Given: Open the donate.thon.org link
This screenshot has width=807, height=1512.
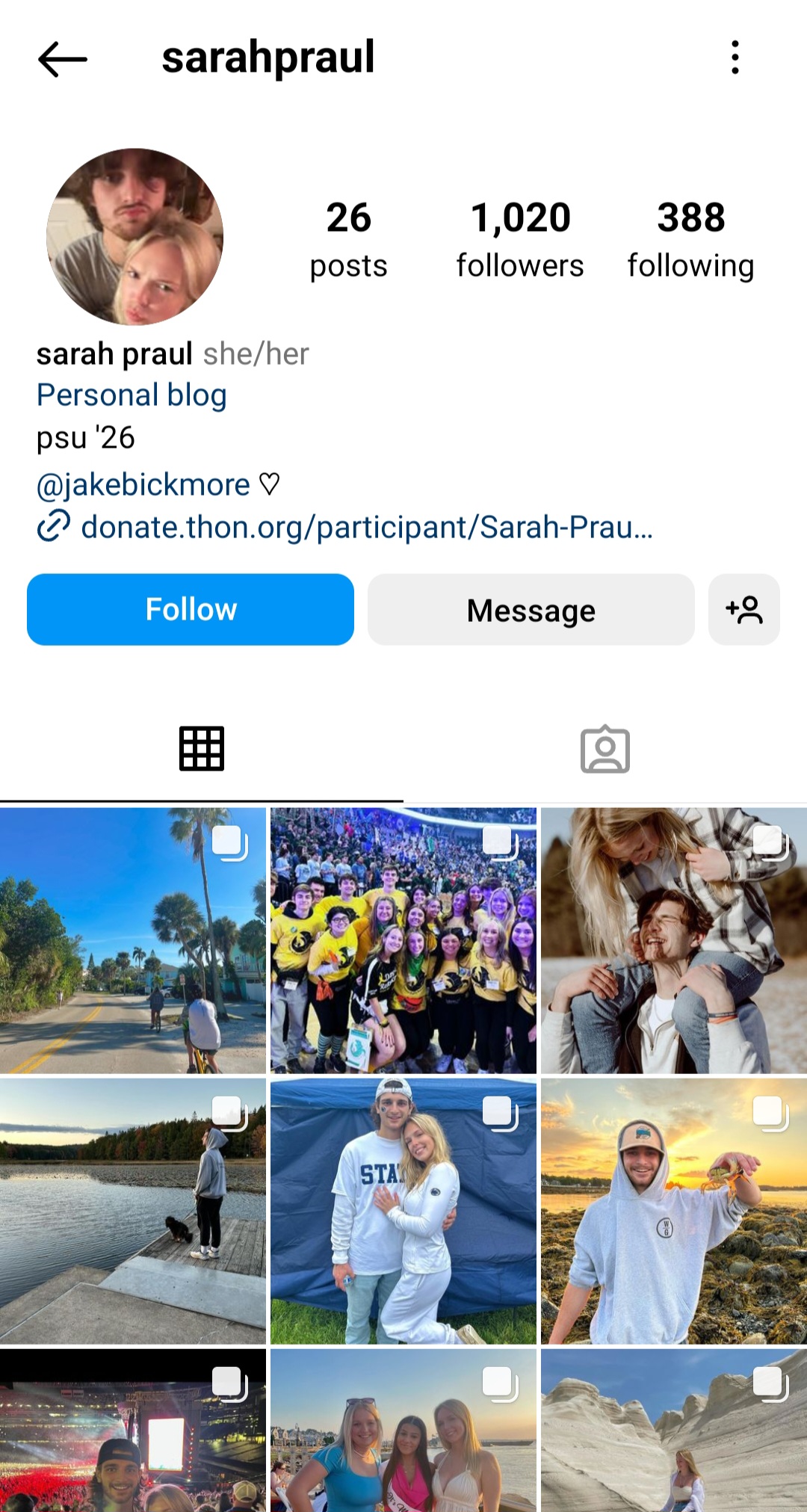Looking at the screenshot, I should 366,527.
